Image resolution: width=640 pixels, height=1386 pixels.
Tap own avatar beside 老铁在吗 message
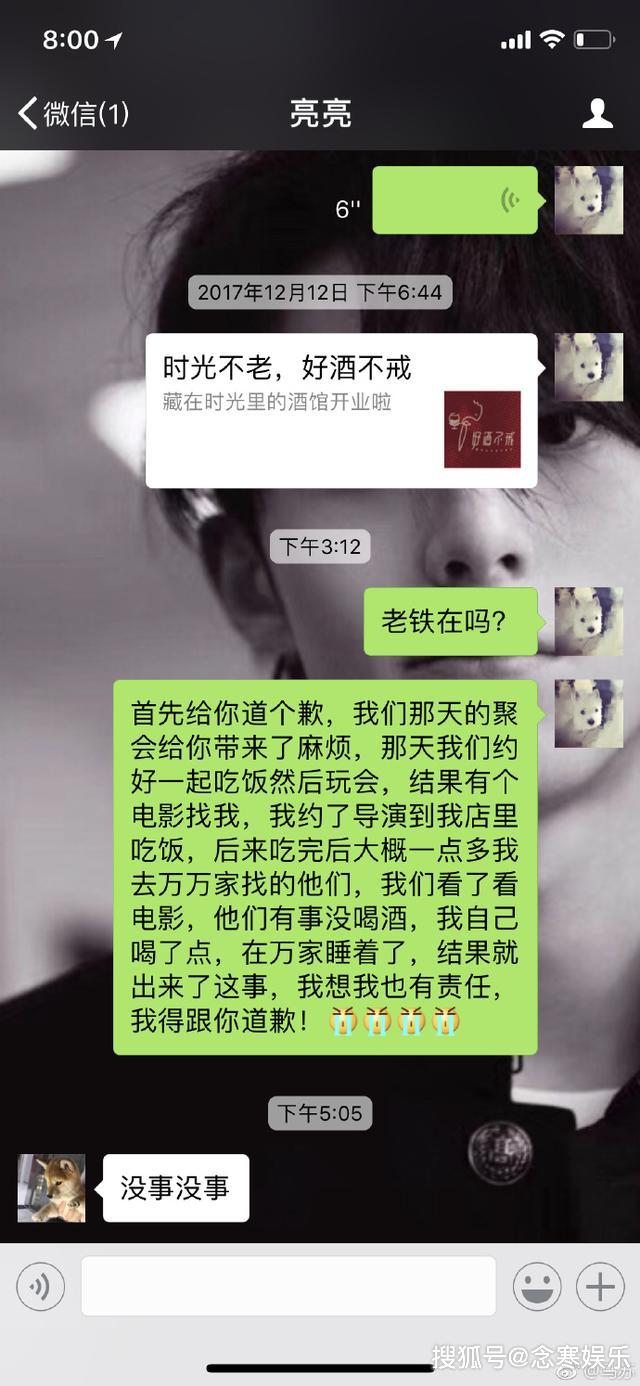point(589,621)
